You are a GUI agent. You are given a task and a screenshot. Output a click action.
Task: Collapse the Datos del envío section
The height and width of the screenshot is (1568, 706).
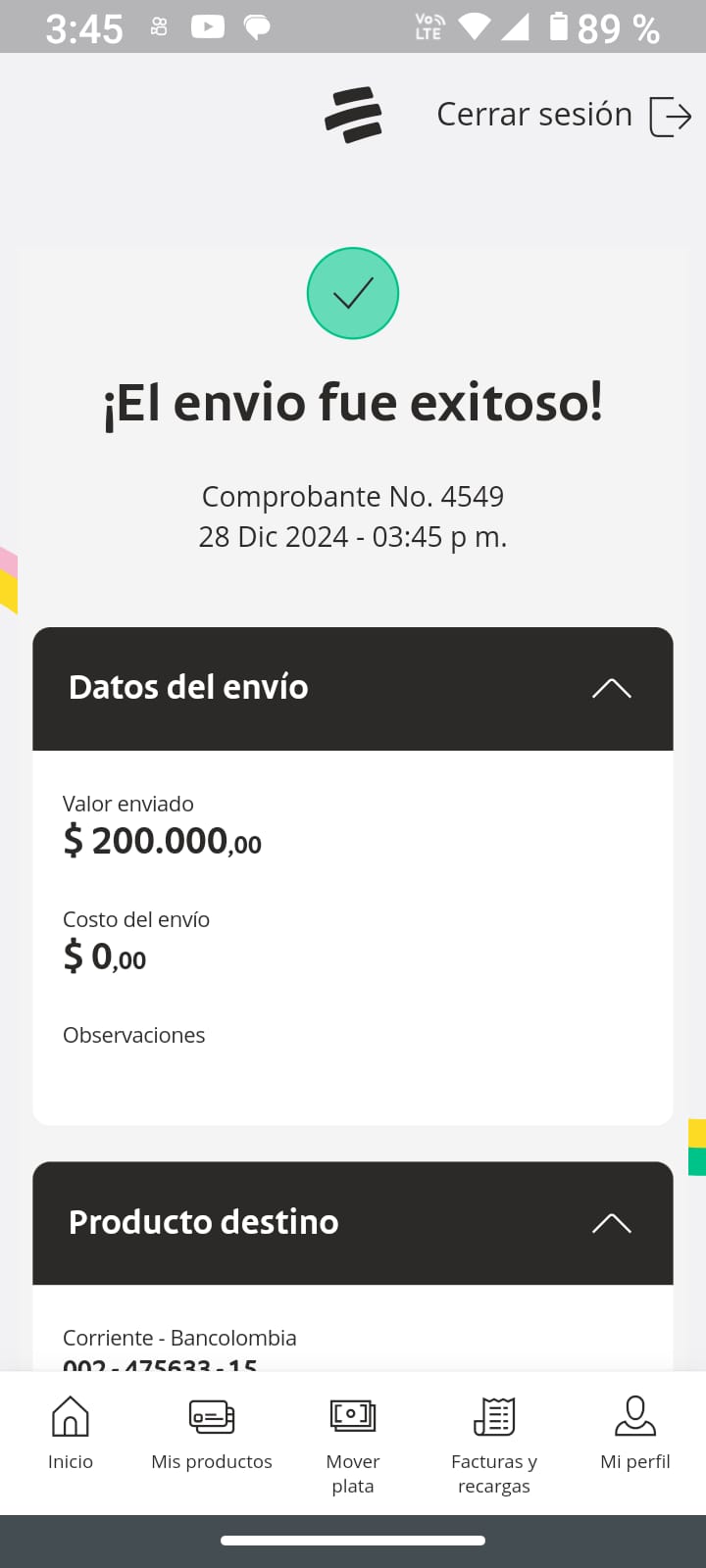coord(611,688)
